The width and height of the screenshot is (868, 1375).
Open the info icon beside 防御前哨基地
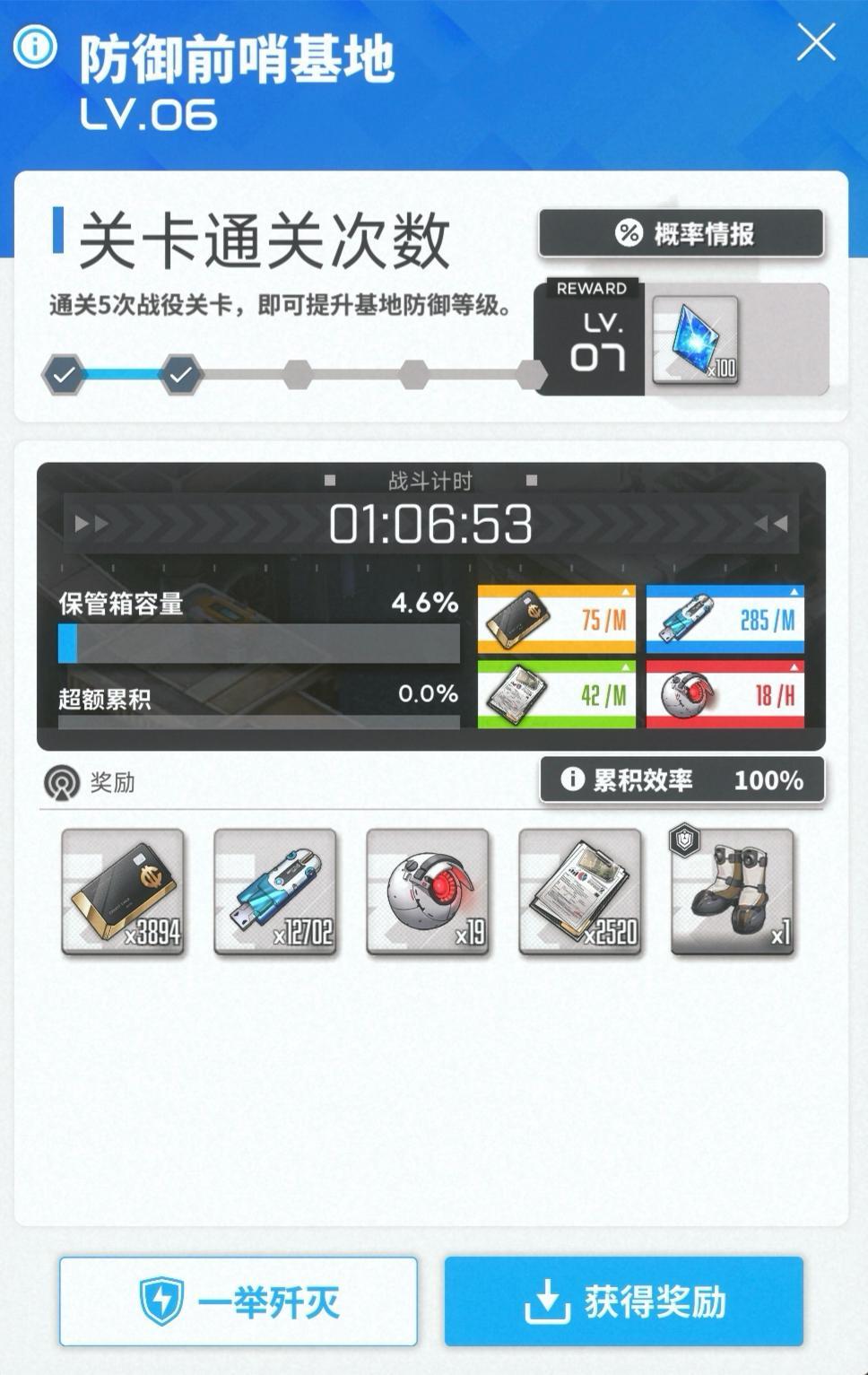tap(35, 46)
